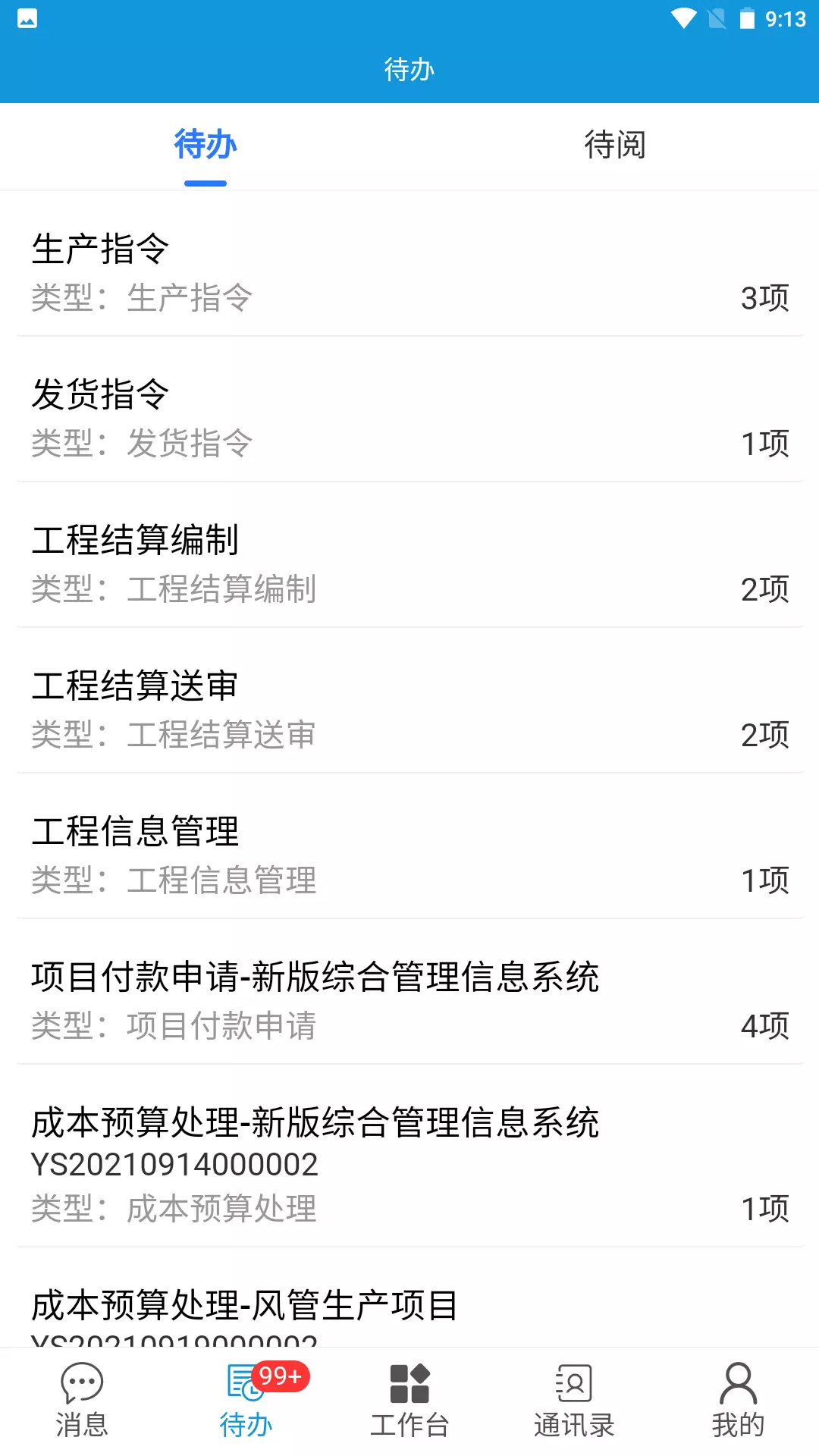The width and height of the screenshot is (819, 1456).
Task: Tap 待办 in the bottom navigation
Action: pos(246,1401)
